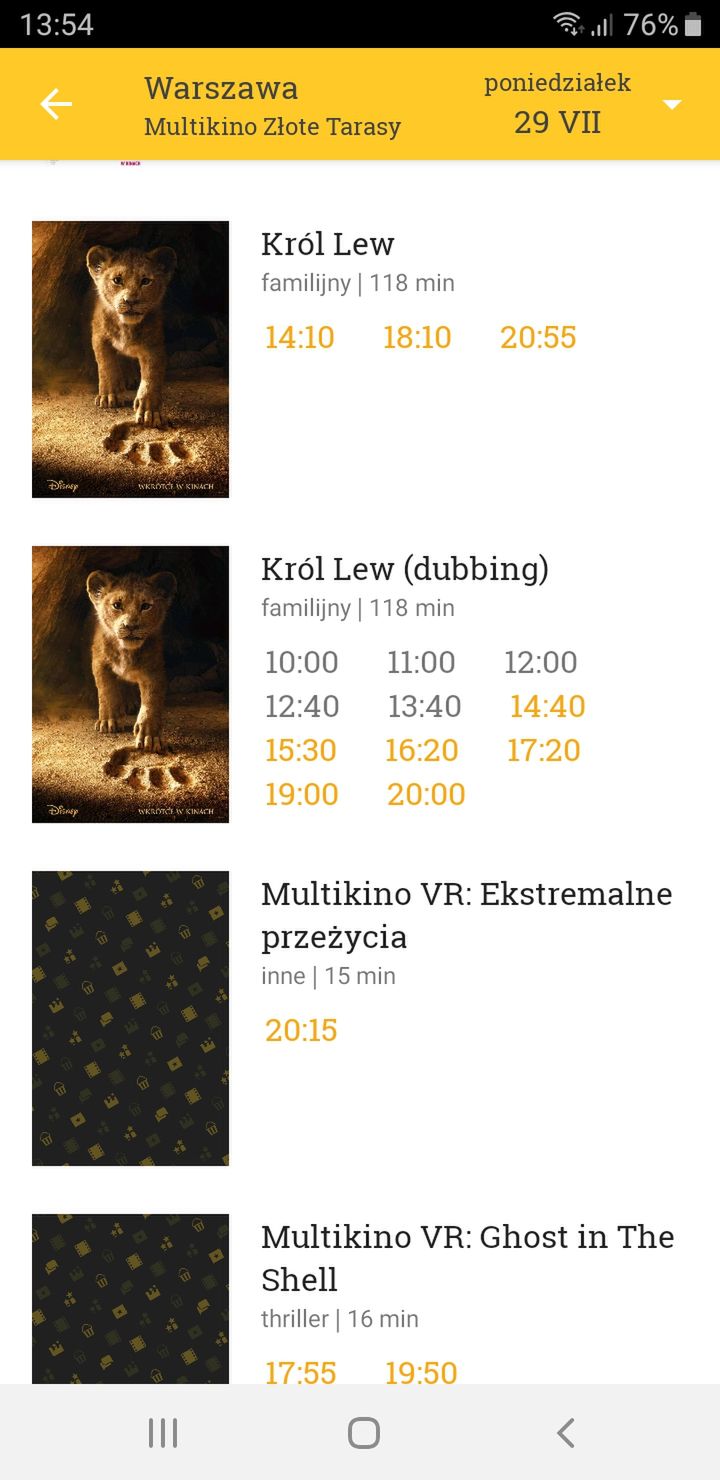Go to the system home screen

pyautogui.click(x=364, y=1432)
